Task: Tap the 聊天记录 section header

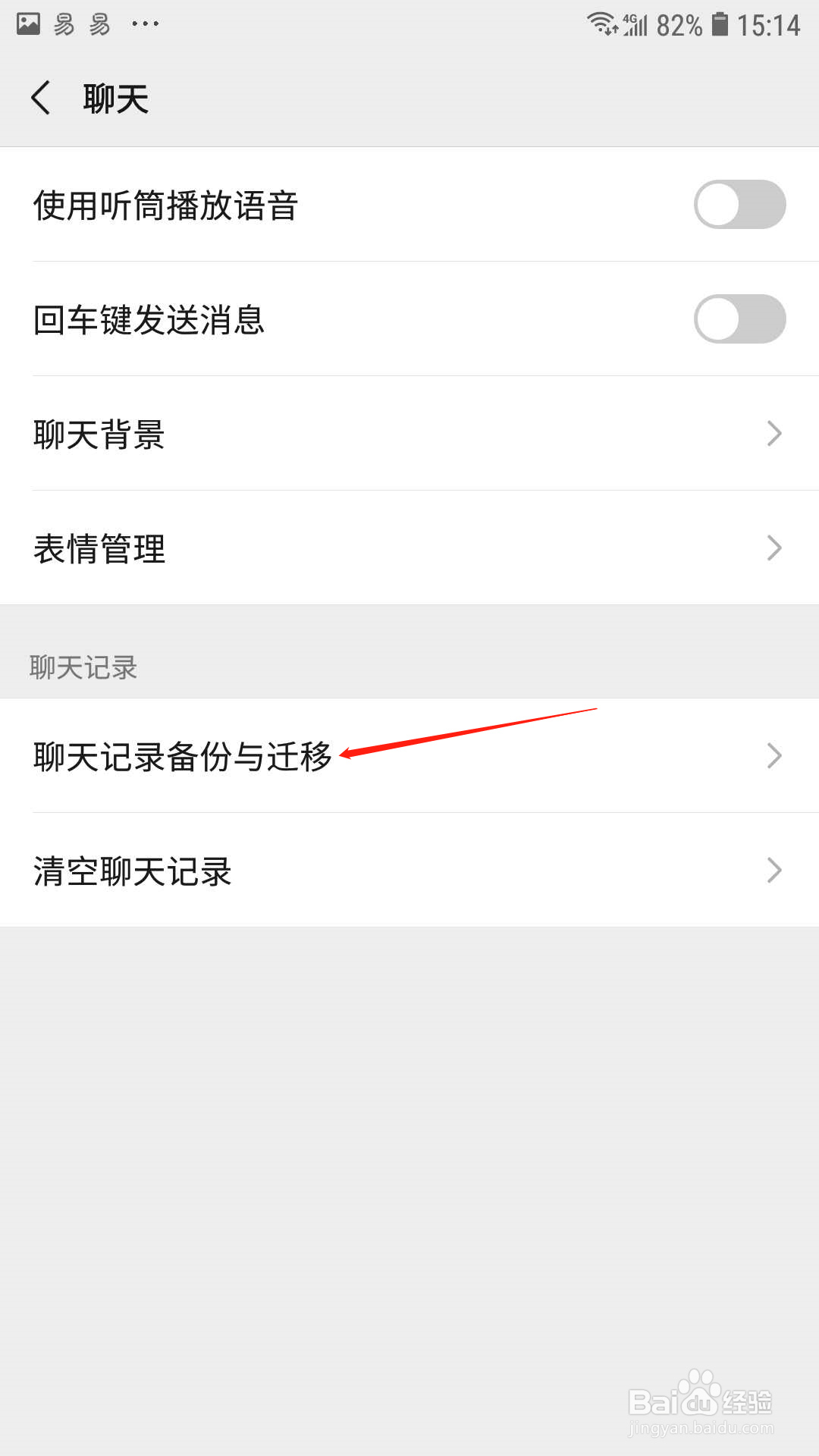Action: pos(83,667)
